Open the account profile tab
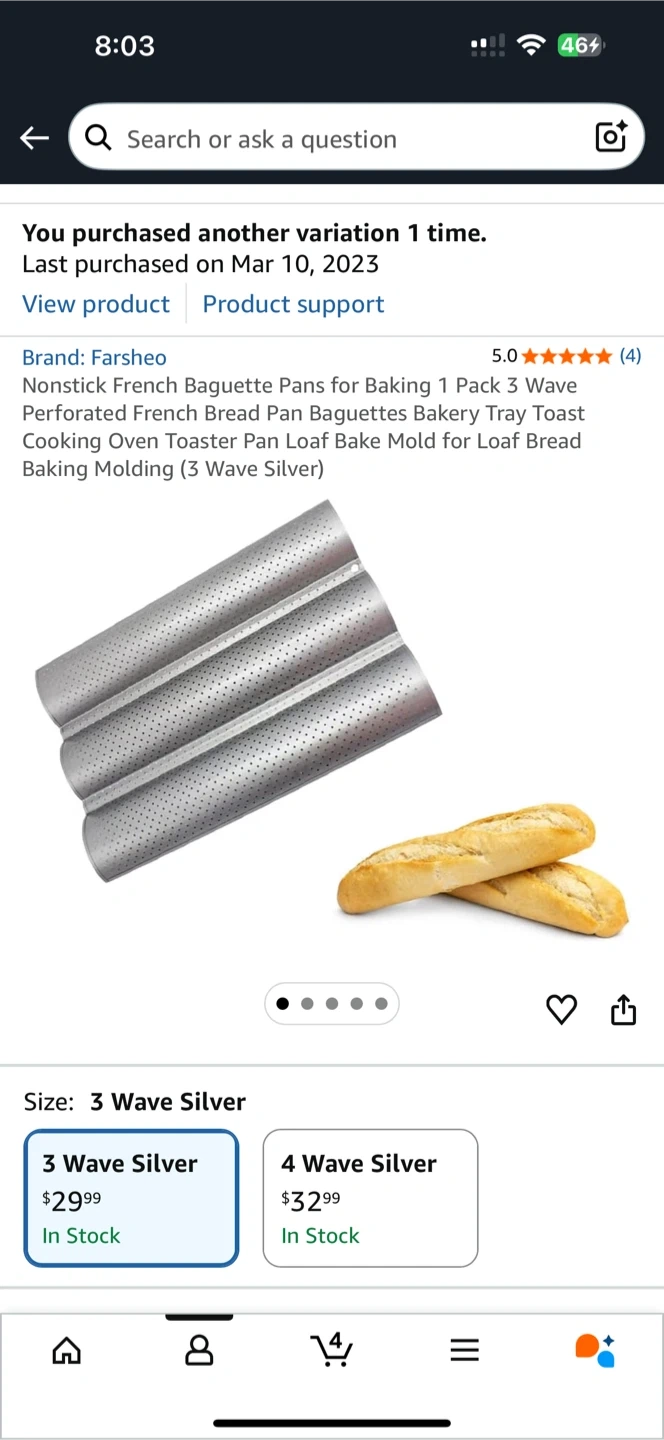The image size is (664, 1440). [199, 1351]
